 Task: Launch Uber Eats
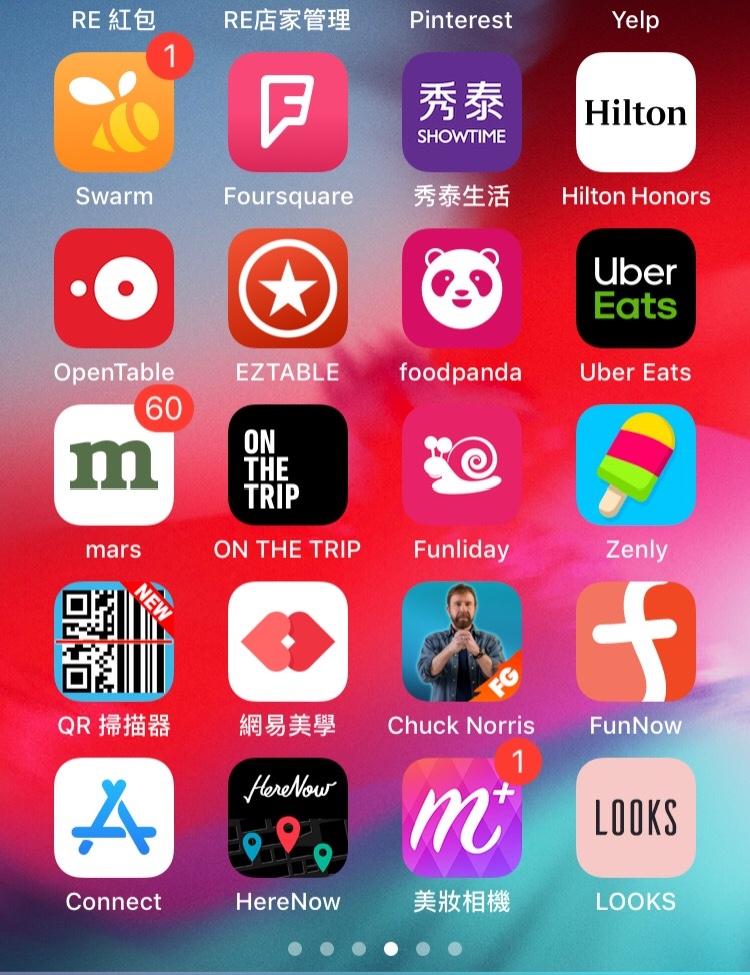[636, 289]
